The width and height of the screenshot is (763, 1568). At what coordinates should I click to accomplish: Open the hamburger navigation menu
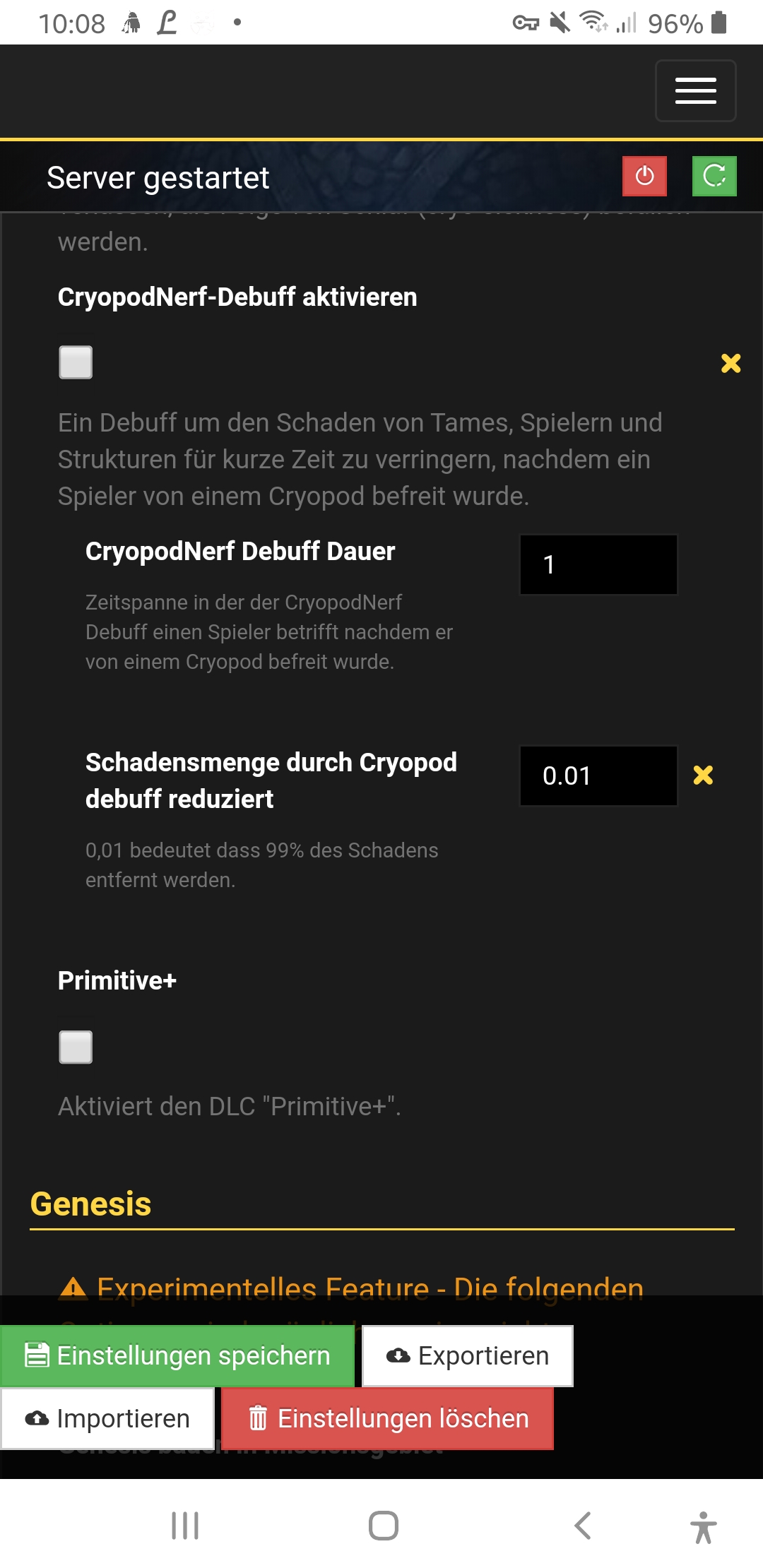[x=695, y=90]
